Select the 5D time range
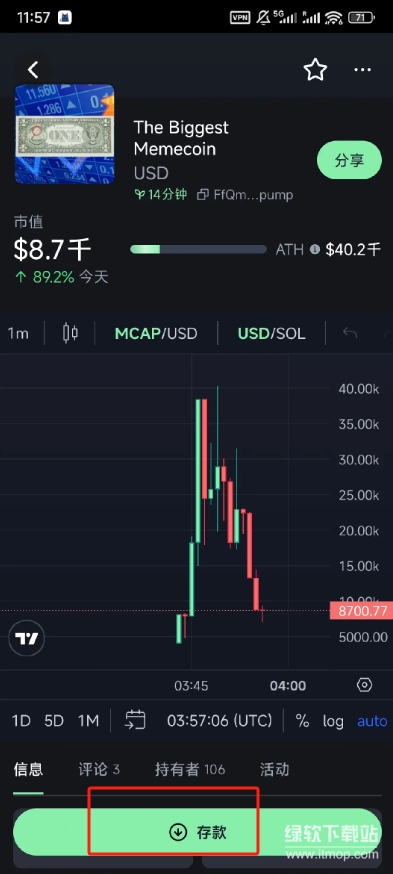Viewport: 393px width, 874px height. click(x=54, y=721)
